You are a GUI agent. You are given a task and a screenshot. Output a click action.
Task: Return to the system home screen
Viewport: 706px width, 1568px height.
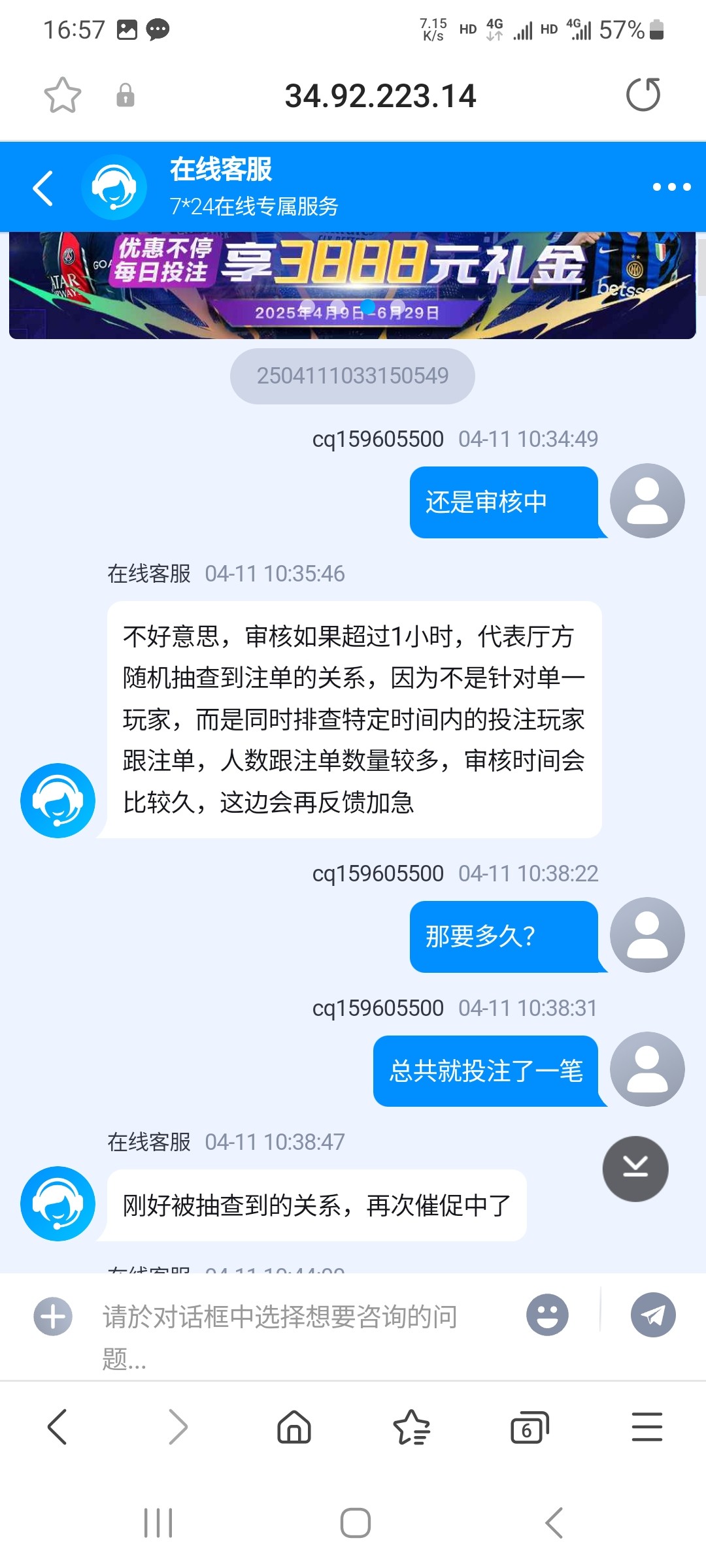point(355,1523)
